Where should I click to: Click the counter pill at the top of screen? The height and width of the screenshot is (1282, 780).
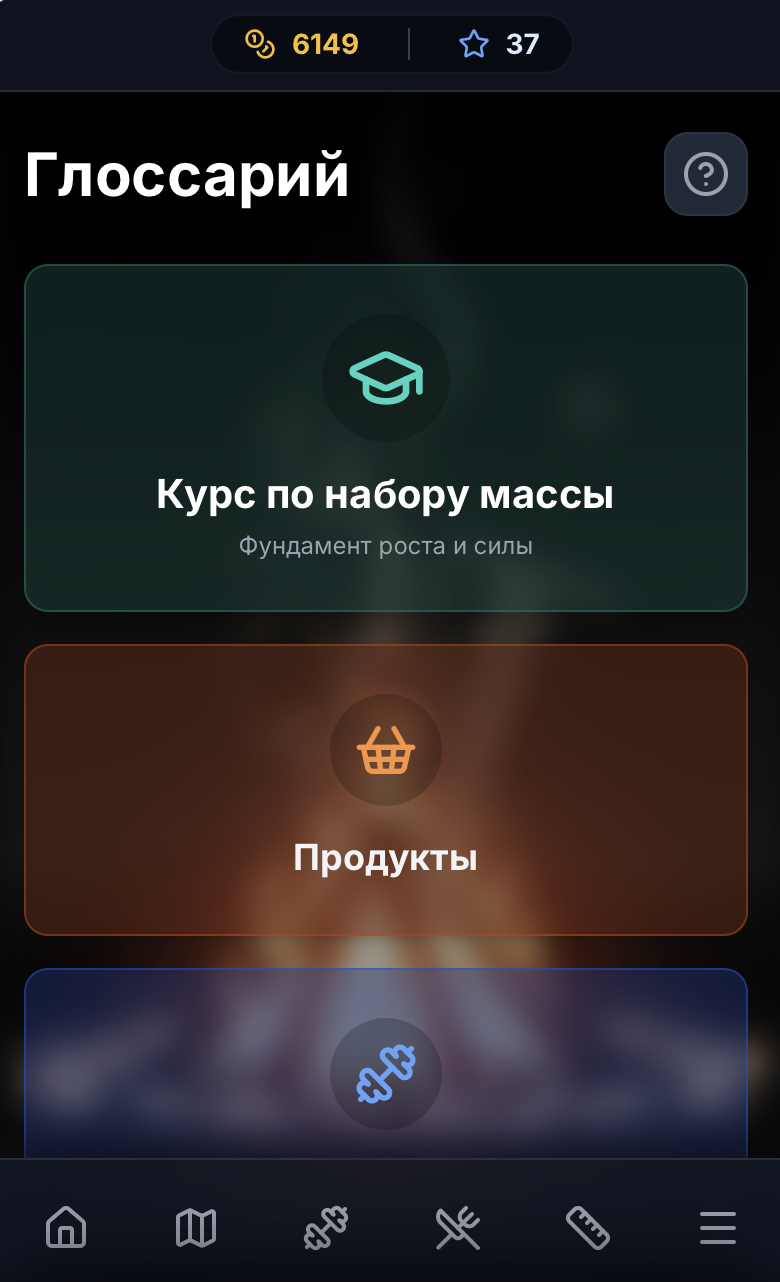pyautogui.click(x=391, y=43)
